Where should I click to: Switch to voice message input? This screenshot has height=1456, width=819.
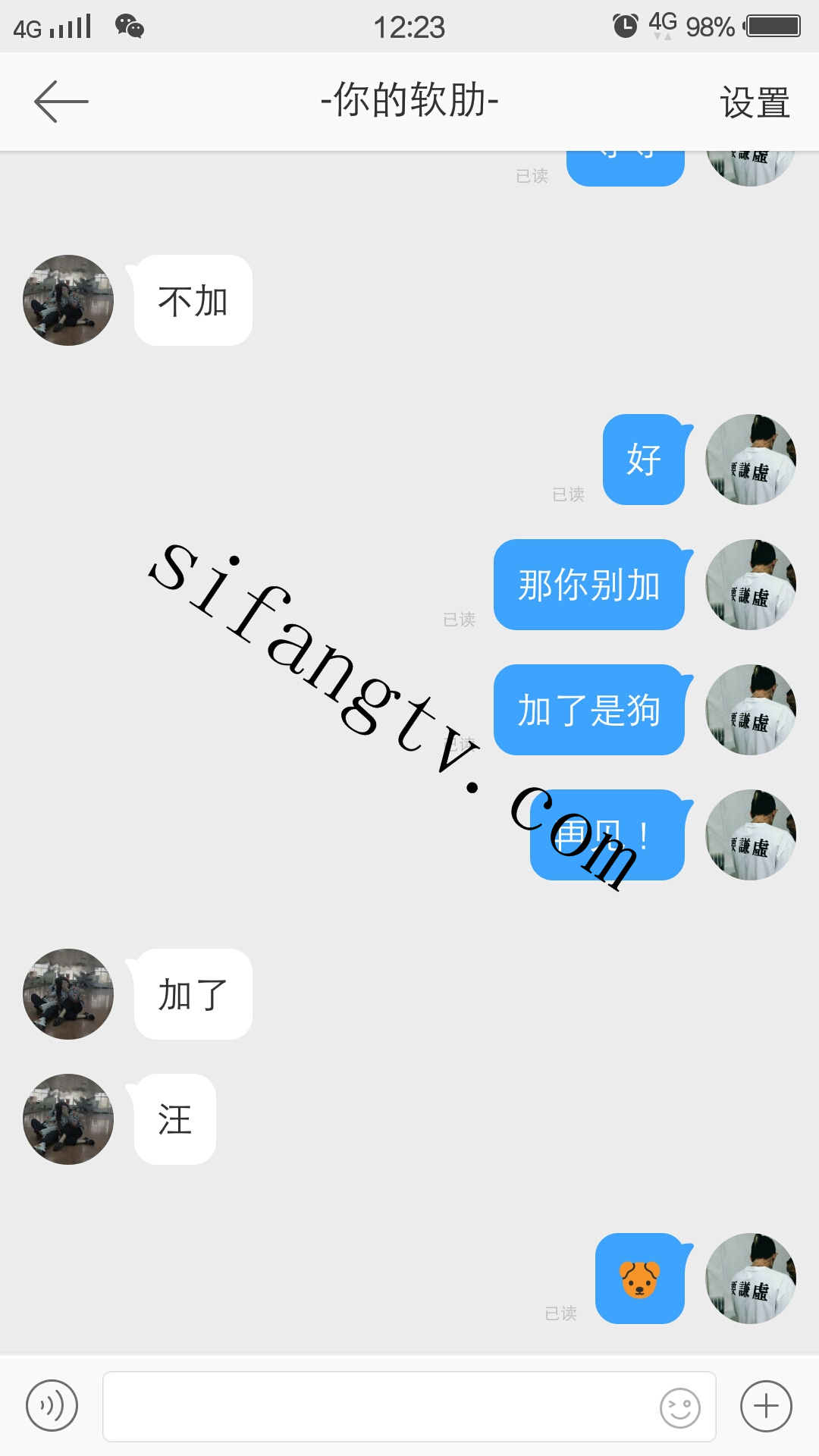point(52,1406)
